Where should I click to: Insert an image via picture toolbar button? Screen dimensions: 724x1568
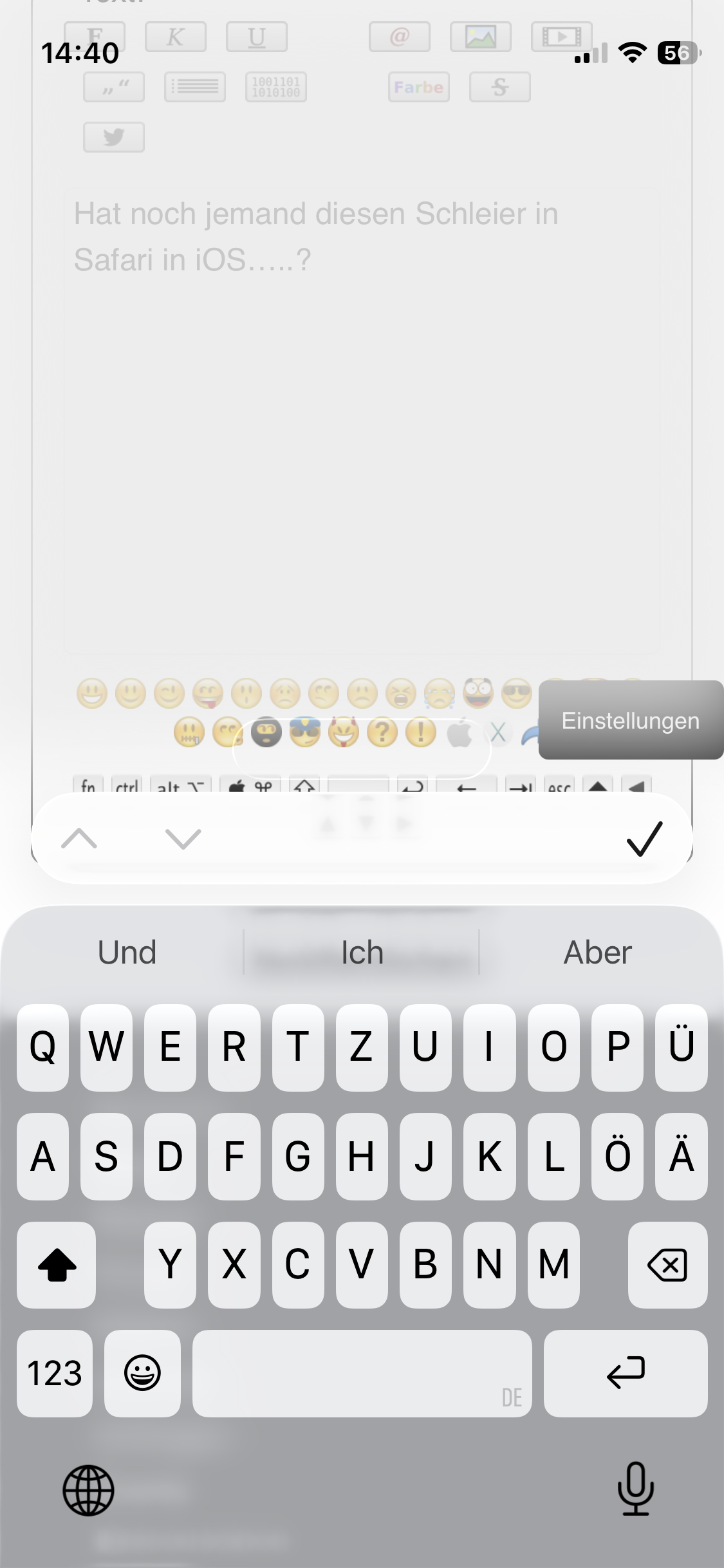tap(481, 37)
